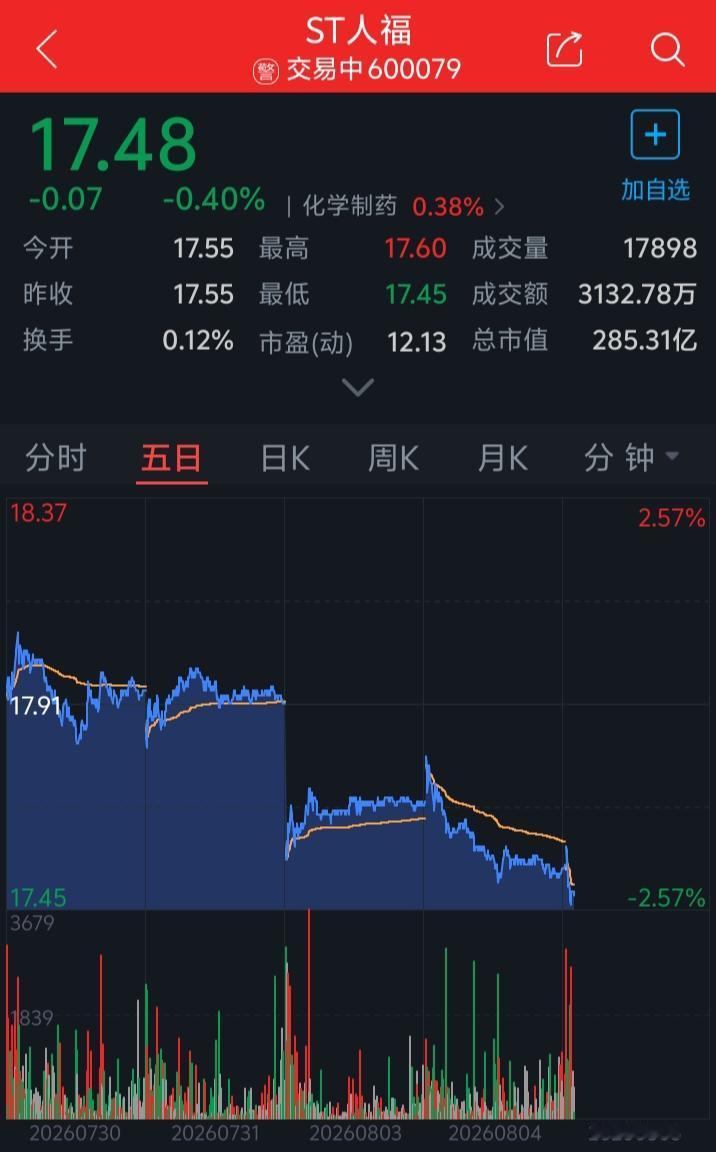716x1152 pixels.
Task: Switch to the 日K chart tab
Action: tap(286, 458)
